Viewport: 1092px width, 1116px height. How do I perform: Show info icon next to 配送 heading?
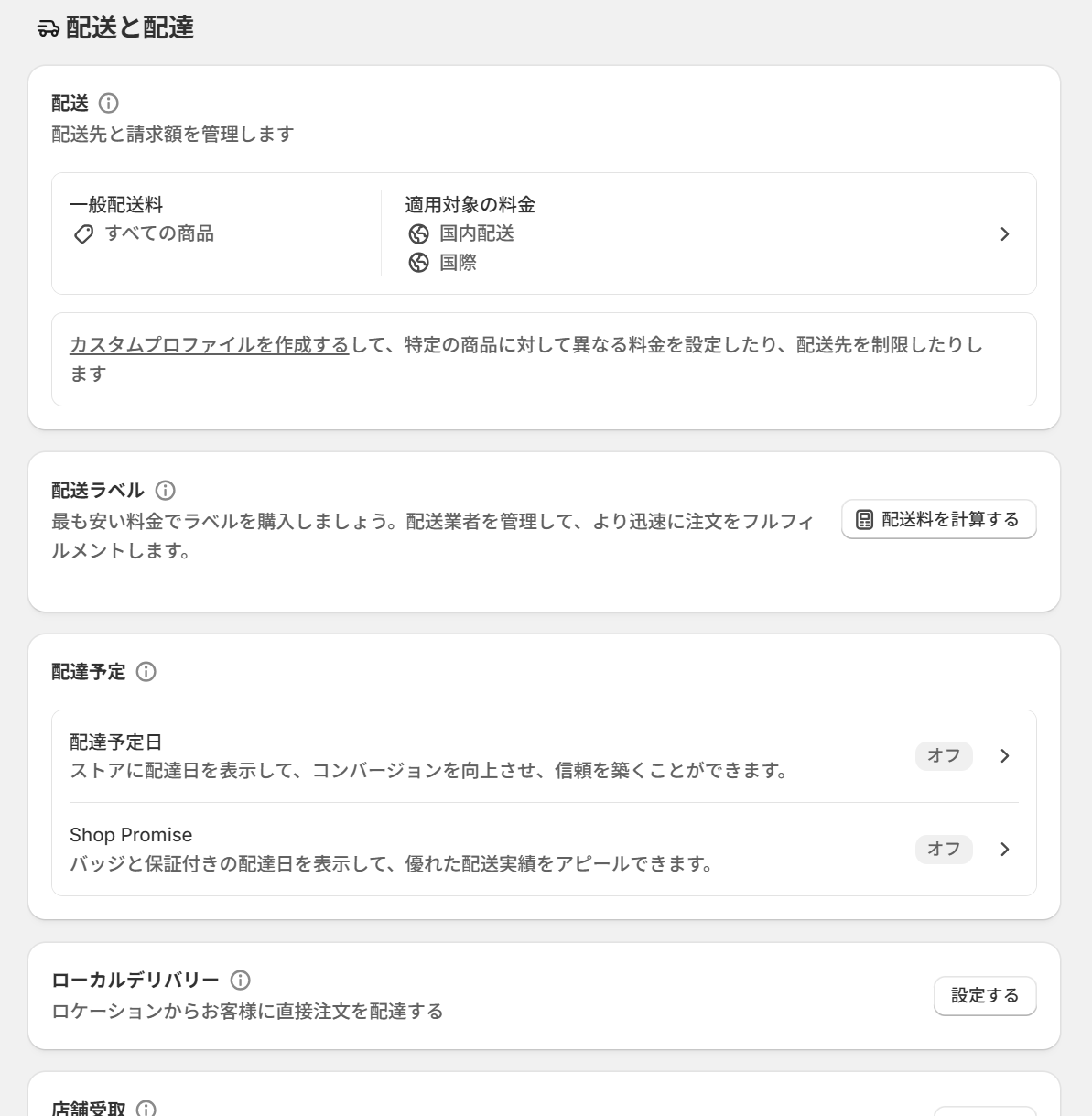click(108, 103)
